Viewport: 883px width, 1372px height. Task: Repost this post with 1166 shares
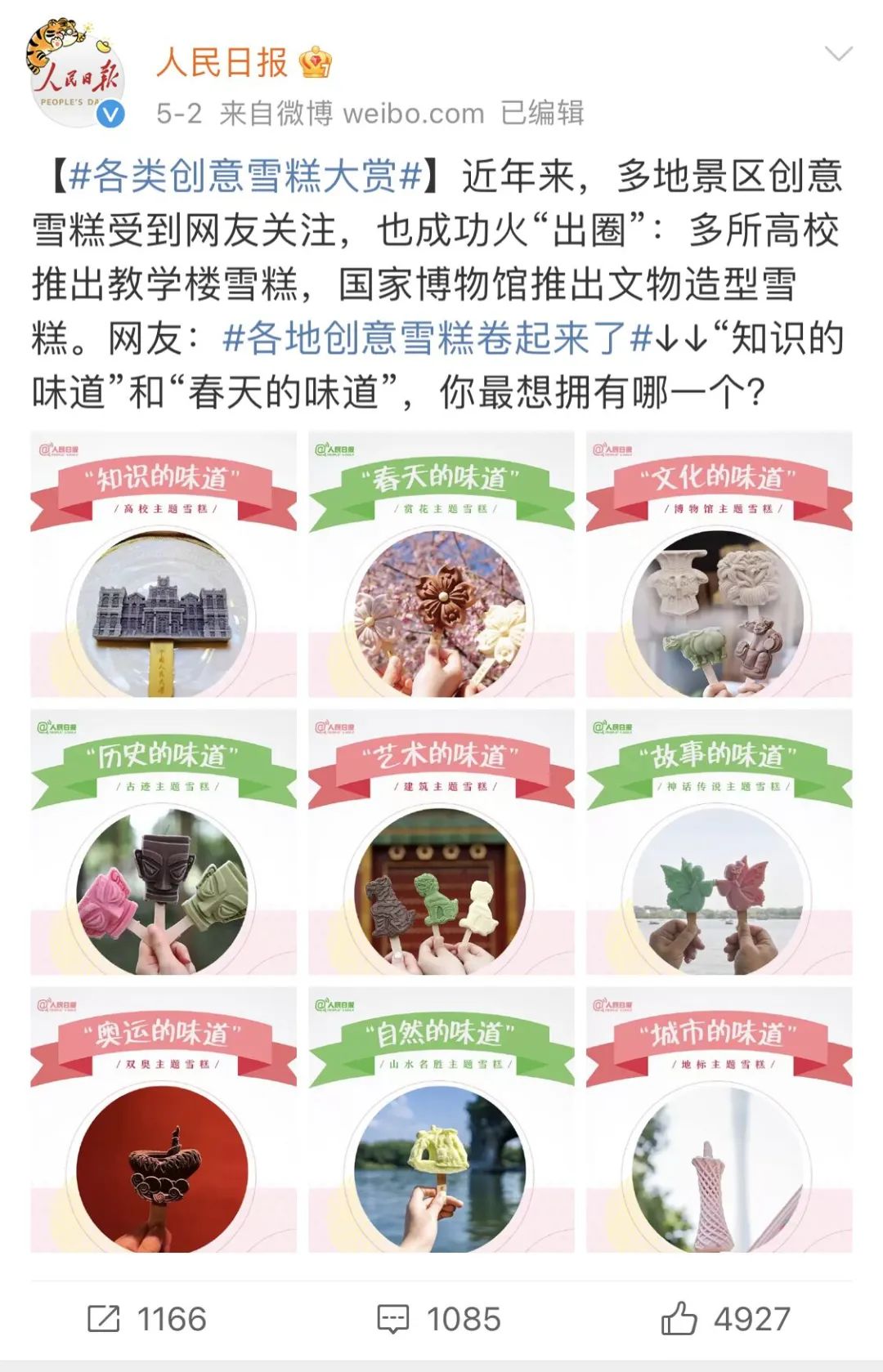[x=147, y=1319]
